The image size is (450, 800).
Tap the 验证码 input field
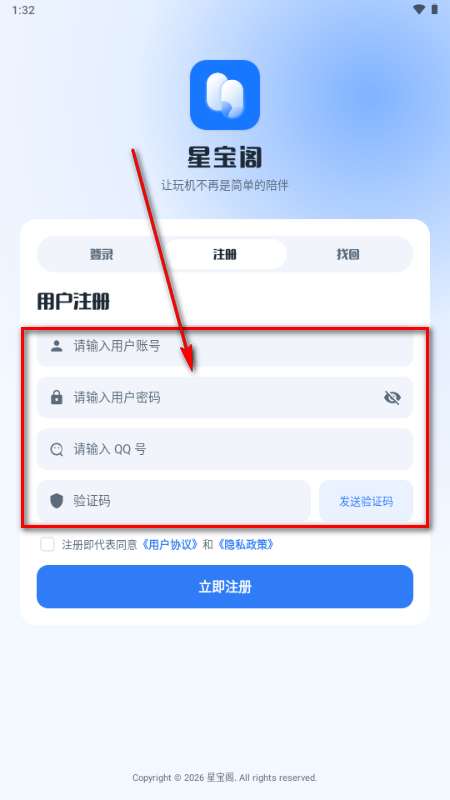173,501
